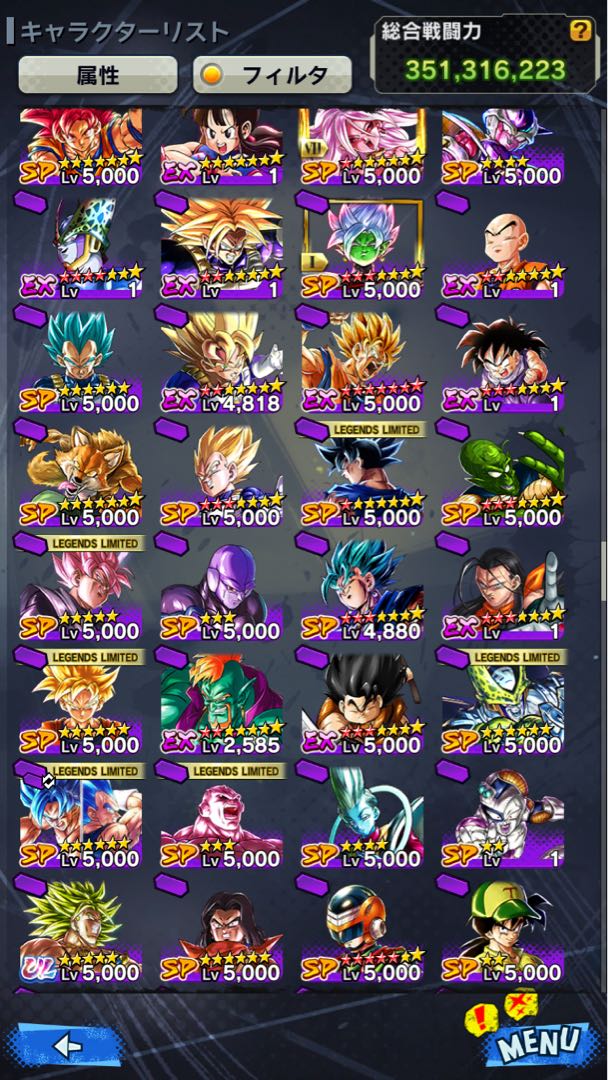Open the フィルタ filter options

[272, 75]
